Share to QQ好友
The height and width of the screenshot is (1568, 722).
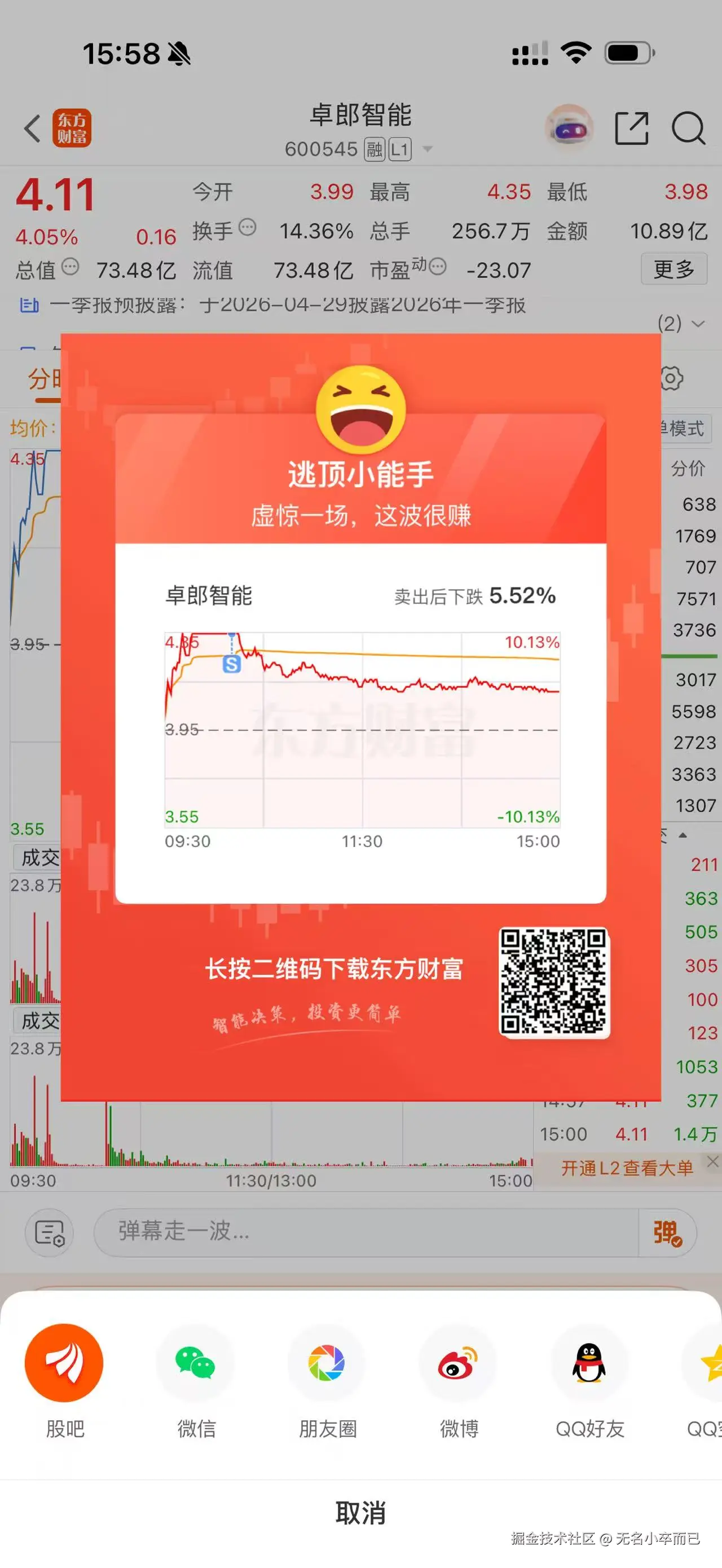[589, 1362]
